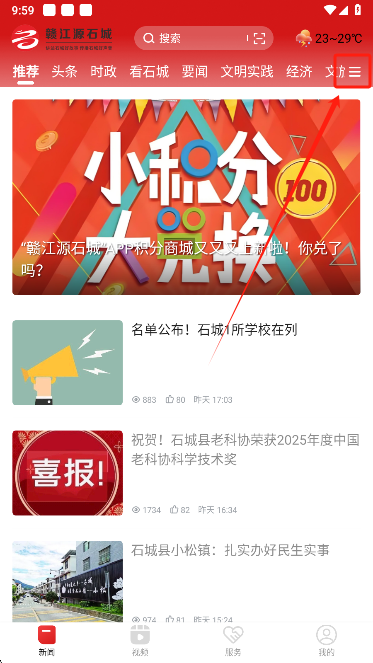This screenshot has height=663, width=373.
Task: Open the 石城县老科协荣获 award article
Action: [x=186, y=473]
